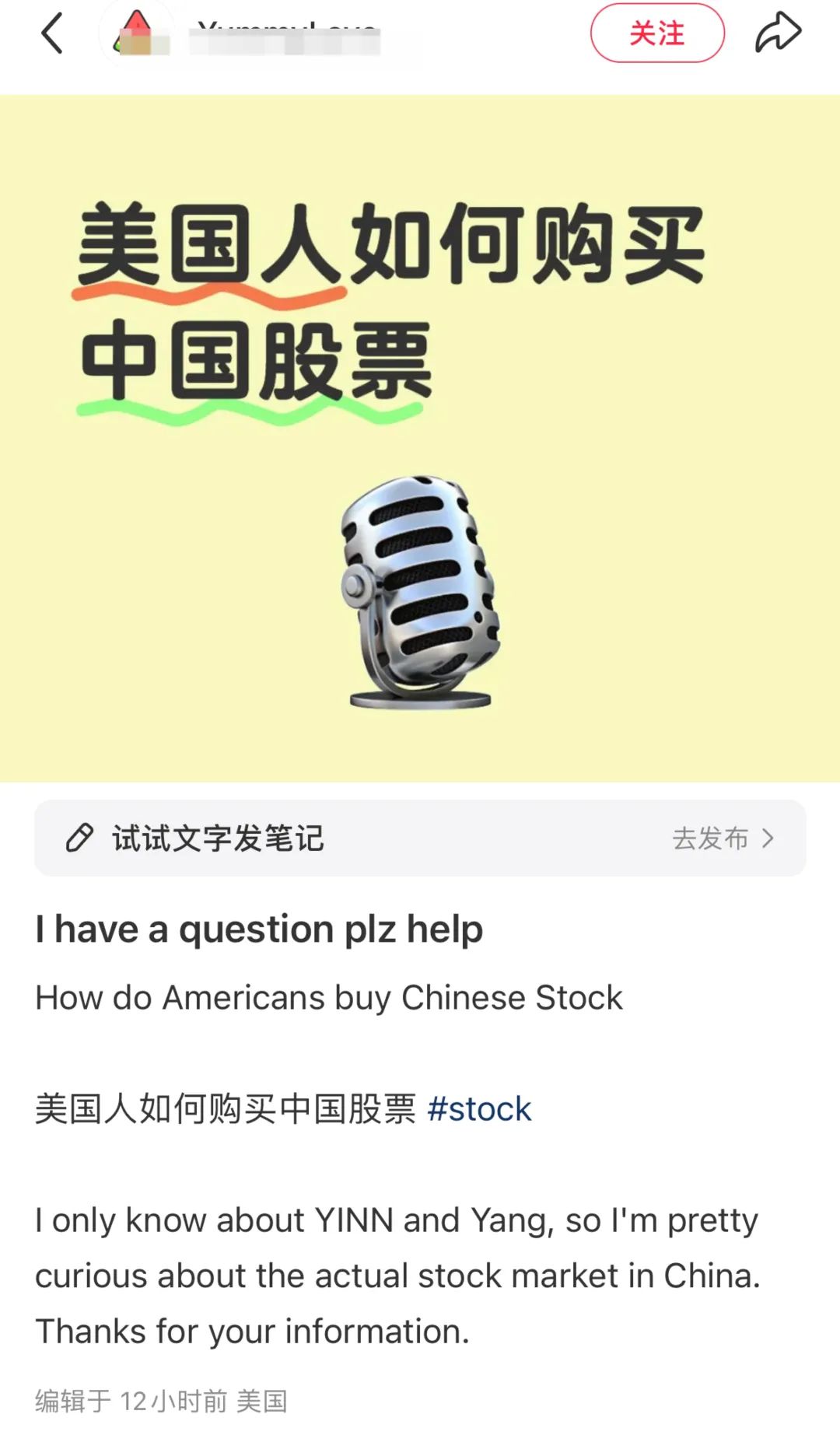Share this post
Viewport: 840px width, 1435px height.
click(778, 33)
